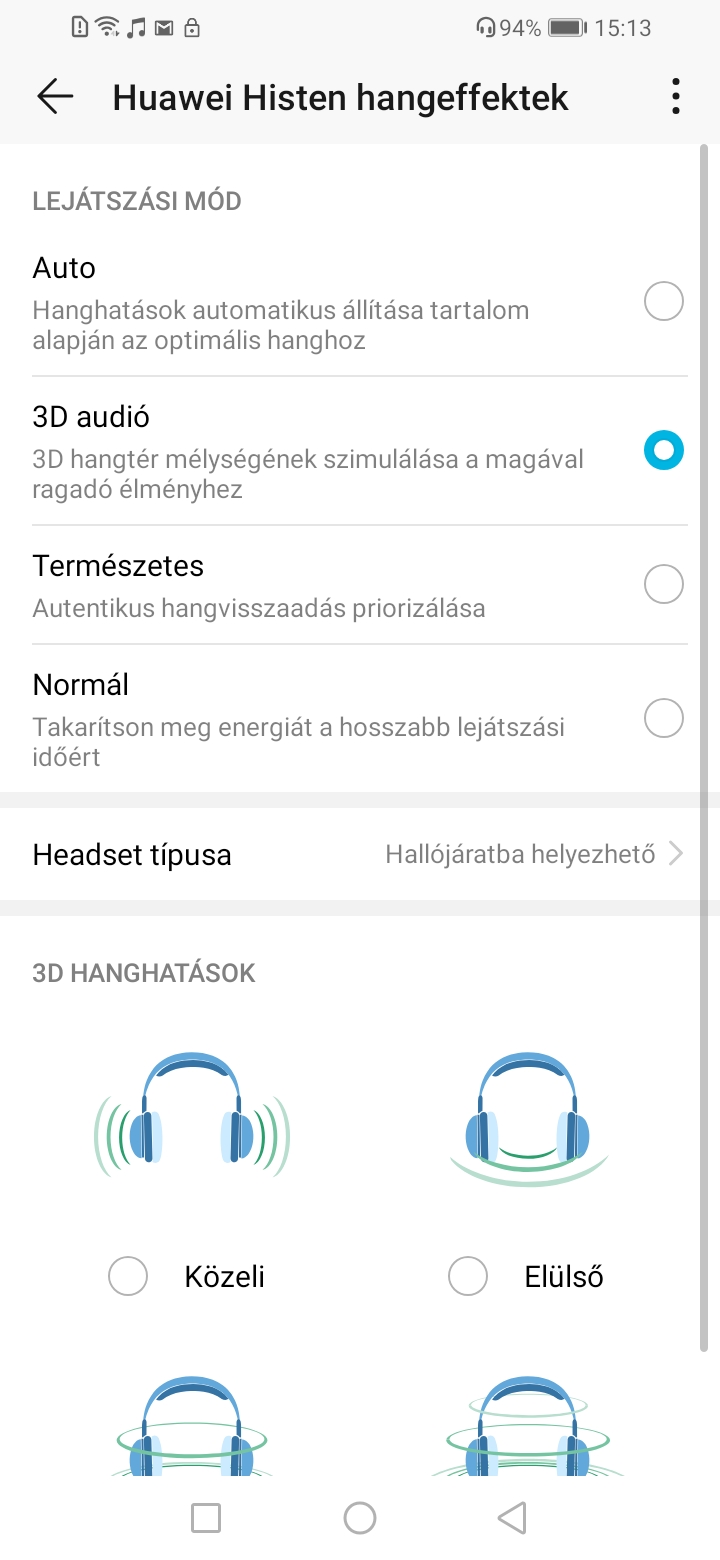Select the Normál energy-saving mode
The image size is (720, 1560).
coord(360,719)
